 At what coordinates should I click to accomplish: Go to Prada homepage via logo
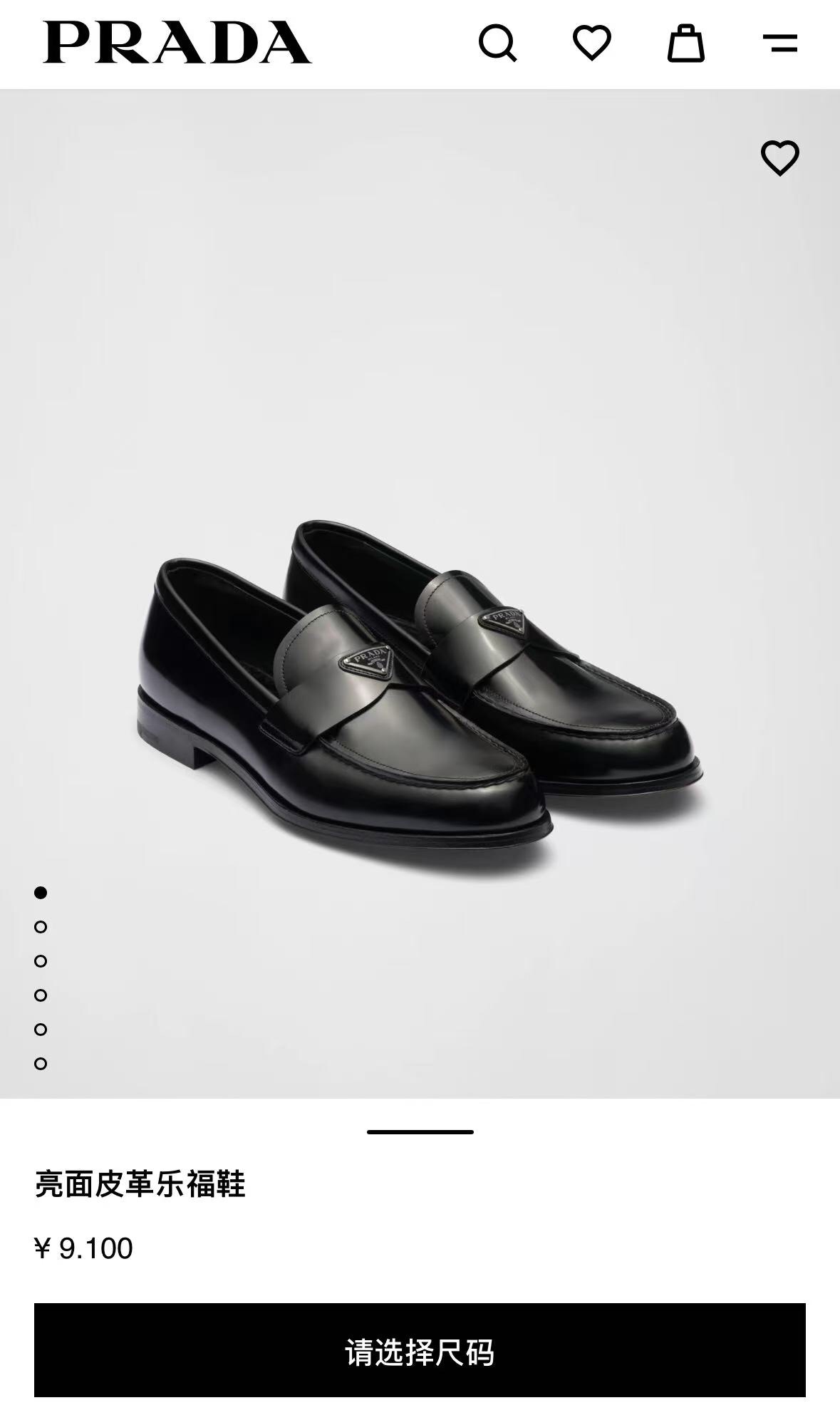point(177,43)
